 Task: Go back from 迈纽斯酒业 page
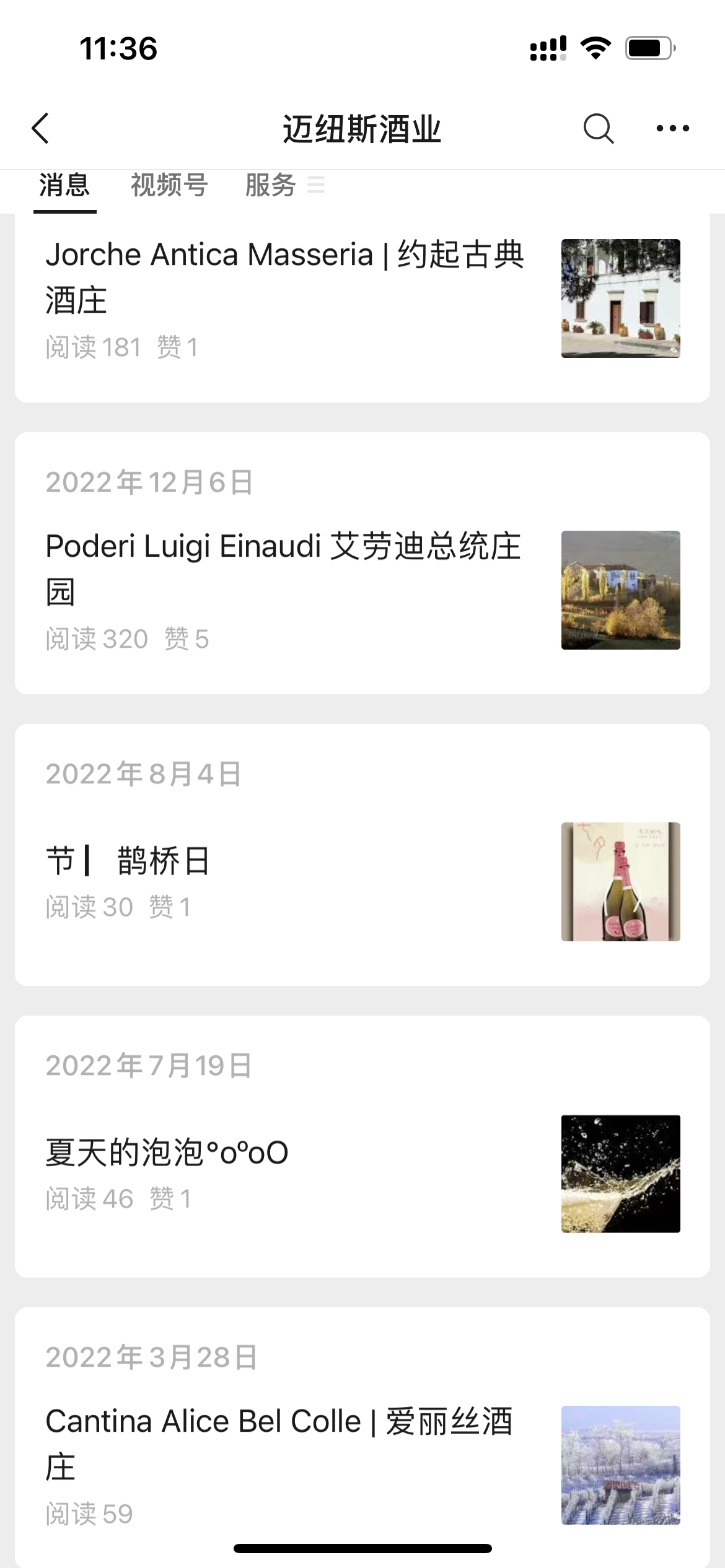click(x=41, y=129)
